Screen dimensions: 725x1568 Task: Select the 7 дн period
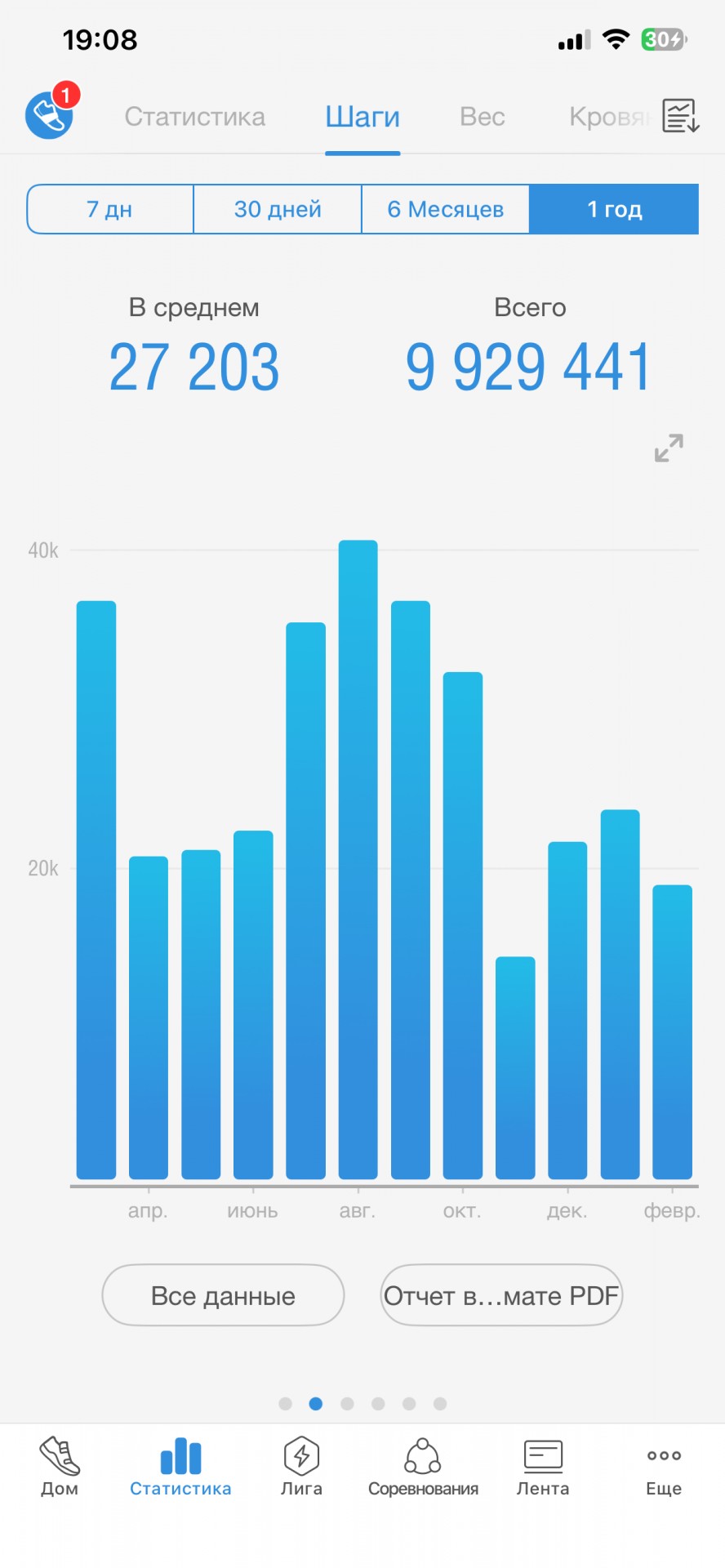pyautogui.click(x=110, y=209)
